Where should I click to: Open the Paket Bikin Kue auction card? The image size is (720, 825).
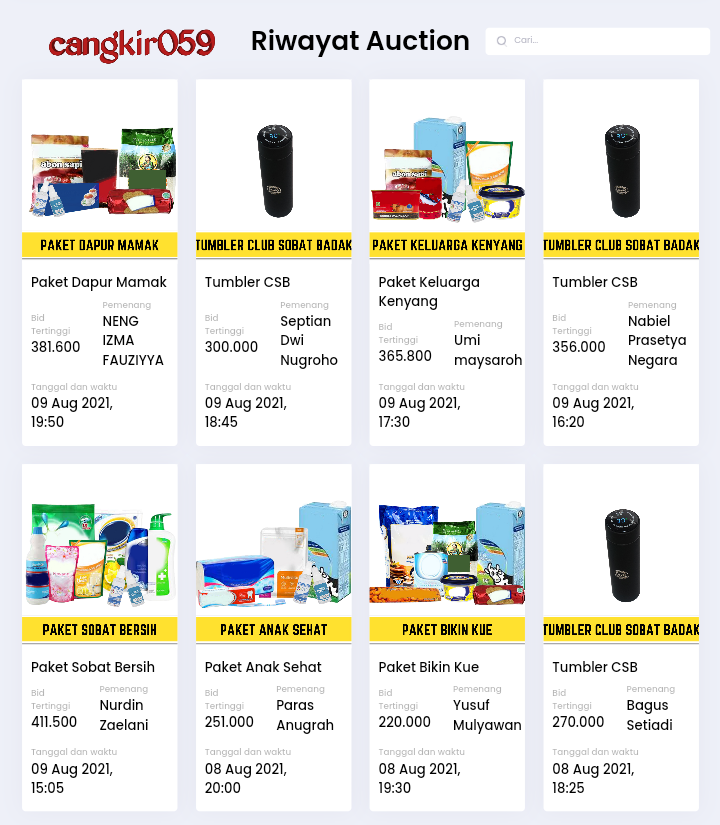point(447,637)
